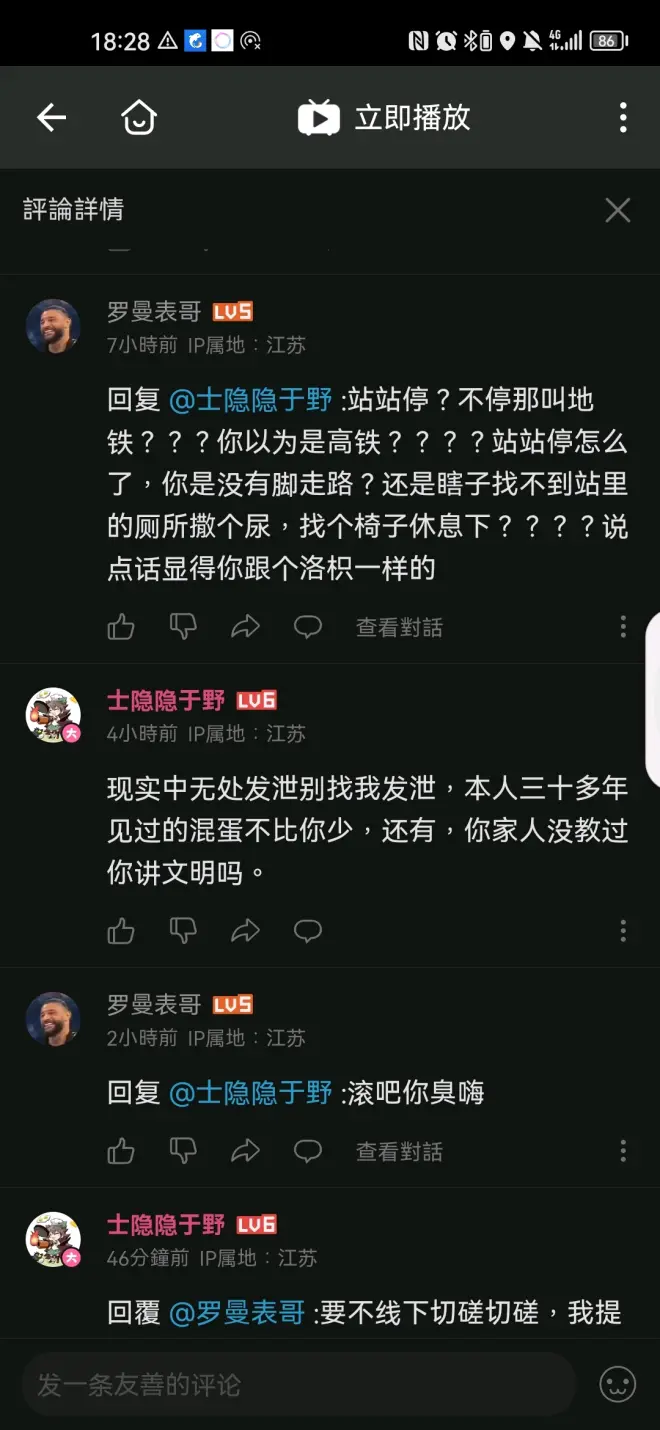The width and height of the screenshot is (660, 1430).
Task: Like 士隐隐于野's 4小時前 comment
Action: pos(121,931)
